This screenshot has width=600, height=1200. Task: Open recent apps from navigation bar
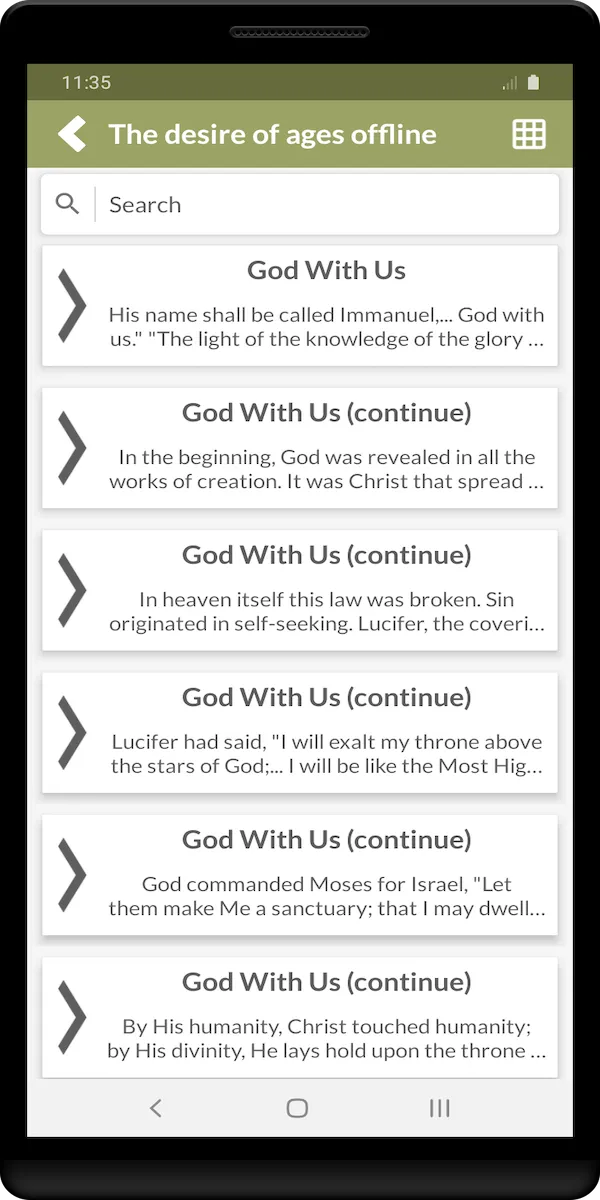coord(439,1107)
